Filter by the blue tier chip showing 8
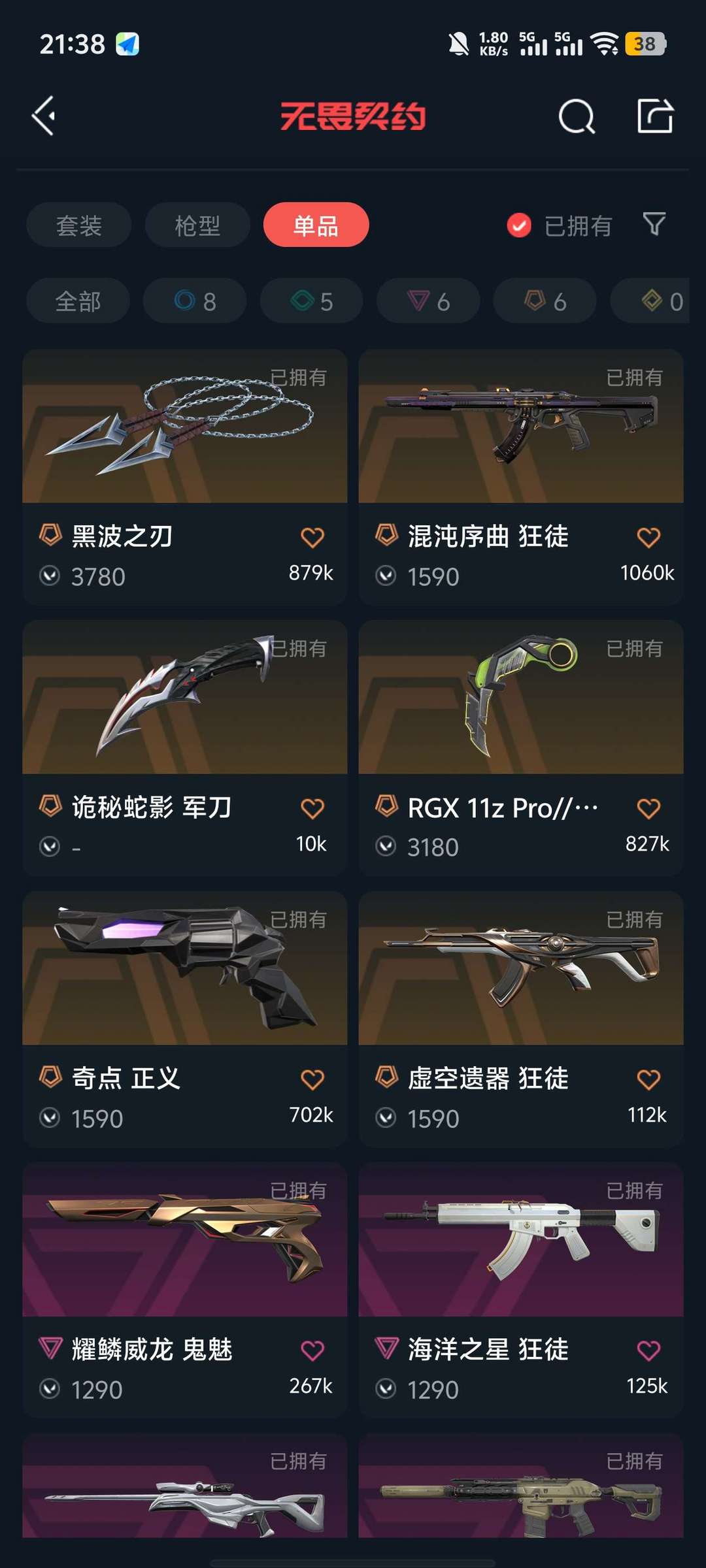The image size is (706, 1568). point(195,301)
